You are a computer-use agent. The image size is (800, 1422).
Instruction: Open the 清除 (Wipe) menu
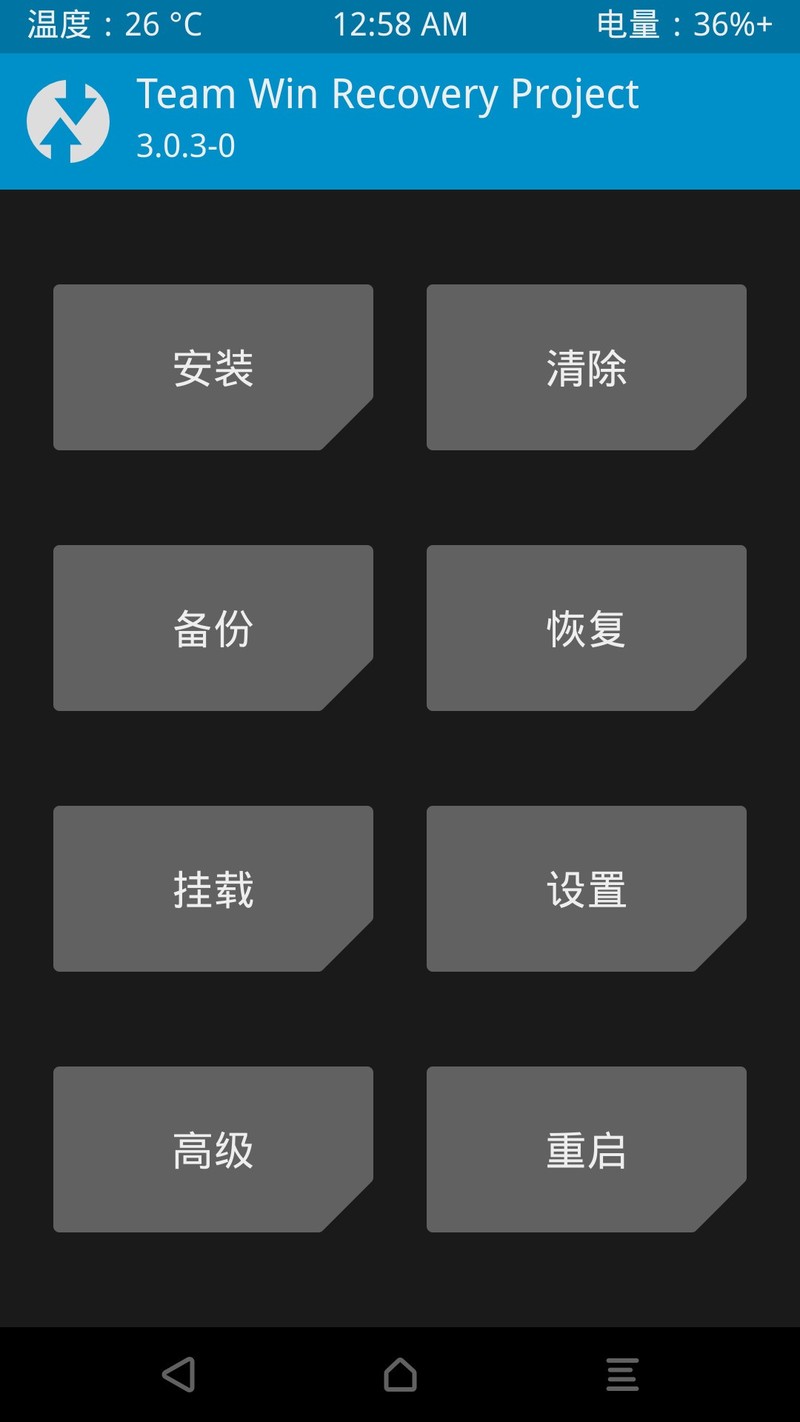click(x=586, y=367)
